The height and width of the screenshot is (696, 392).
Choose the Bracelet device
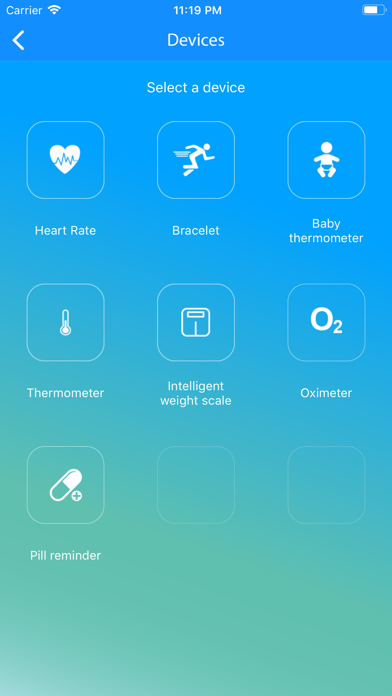pyautogui.click(x=196, y=160)
